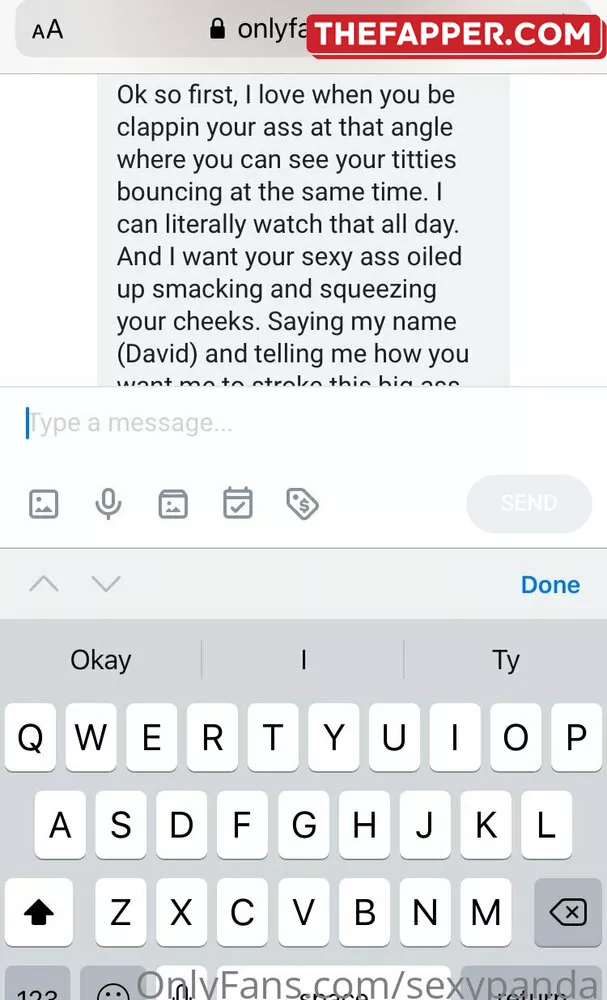Set a message price with the tag icon
The image size is (607, 1000).
(302, 503)
